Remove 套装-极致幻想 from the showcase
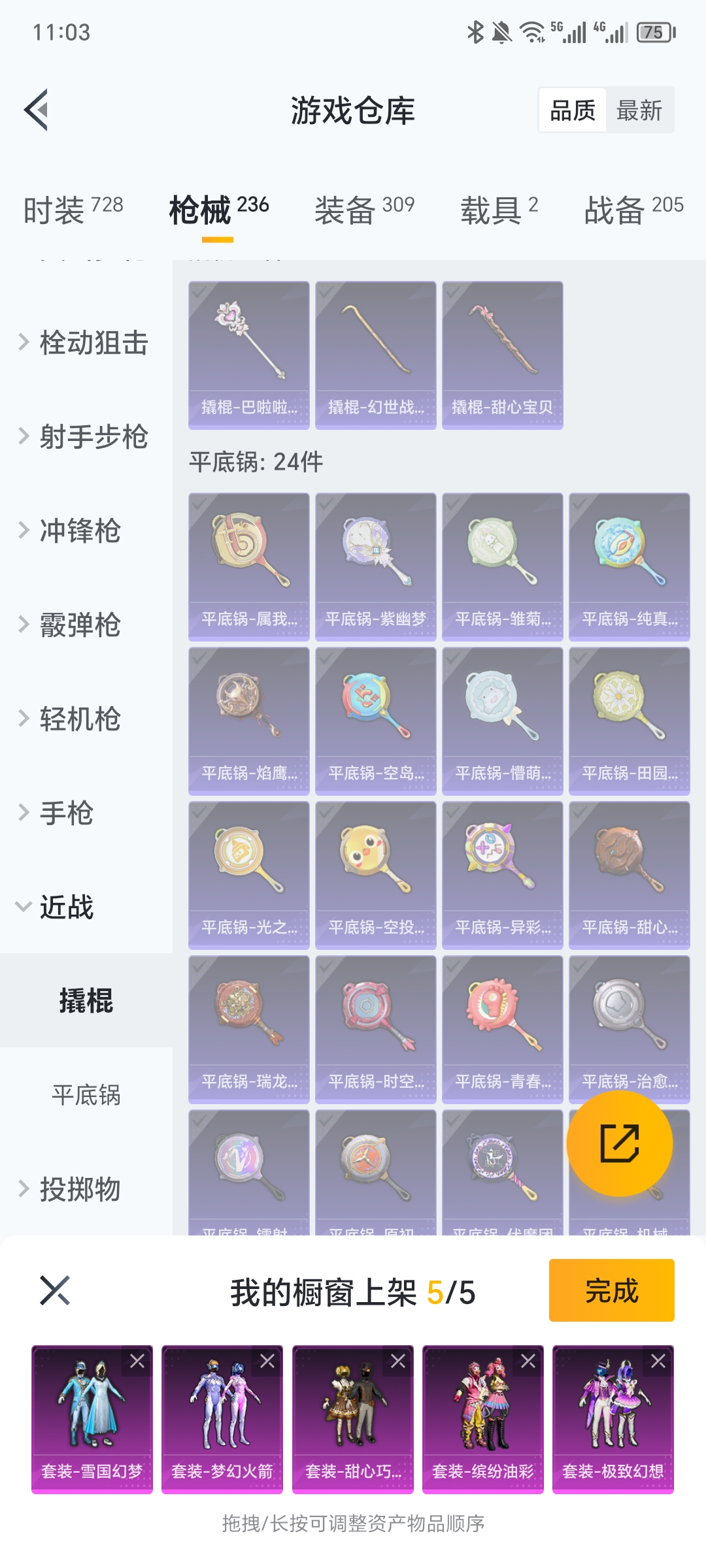 coord(658,1361)
